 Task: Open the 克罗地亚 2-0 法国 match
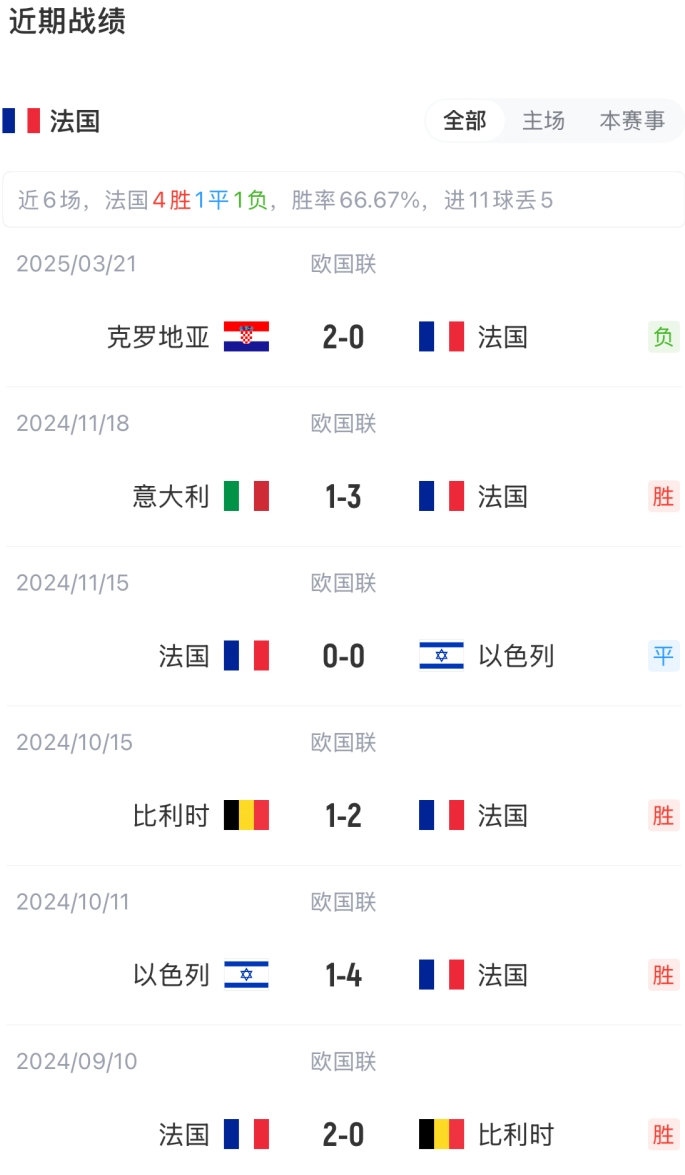coord(343,337)
